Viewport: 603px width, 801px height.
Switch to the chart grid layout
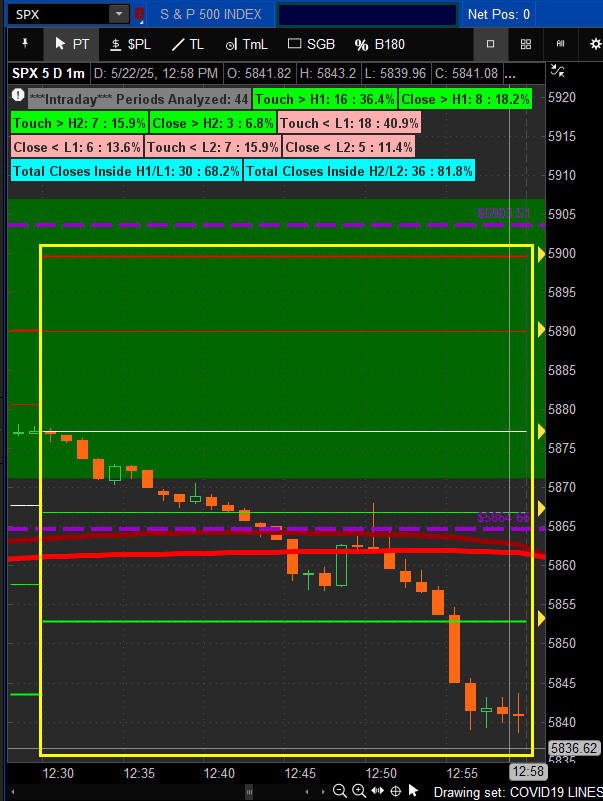(x=526, y=44)
